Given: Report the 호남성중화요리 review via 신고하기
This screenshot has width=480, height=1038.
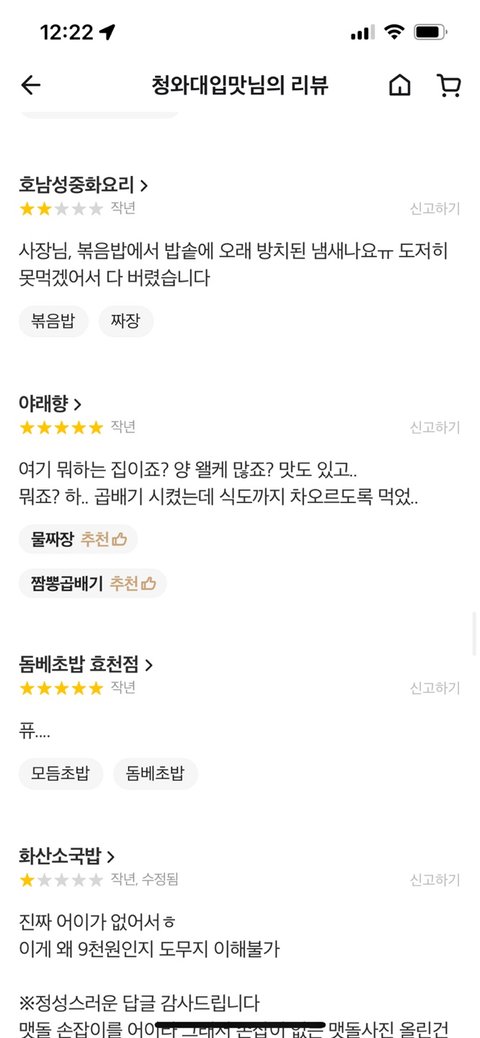Looking at the screenshot, I should pyautogui.click(x=434, y=209).
